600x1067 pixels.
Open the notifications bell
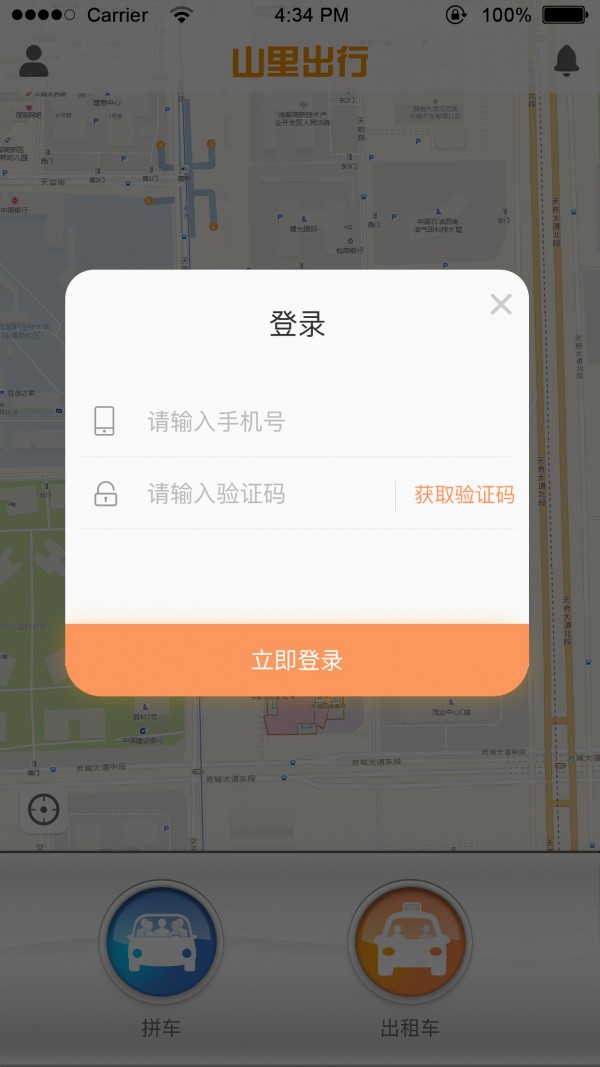[567, 61]
